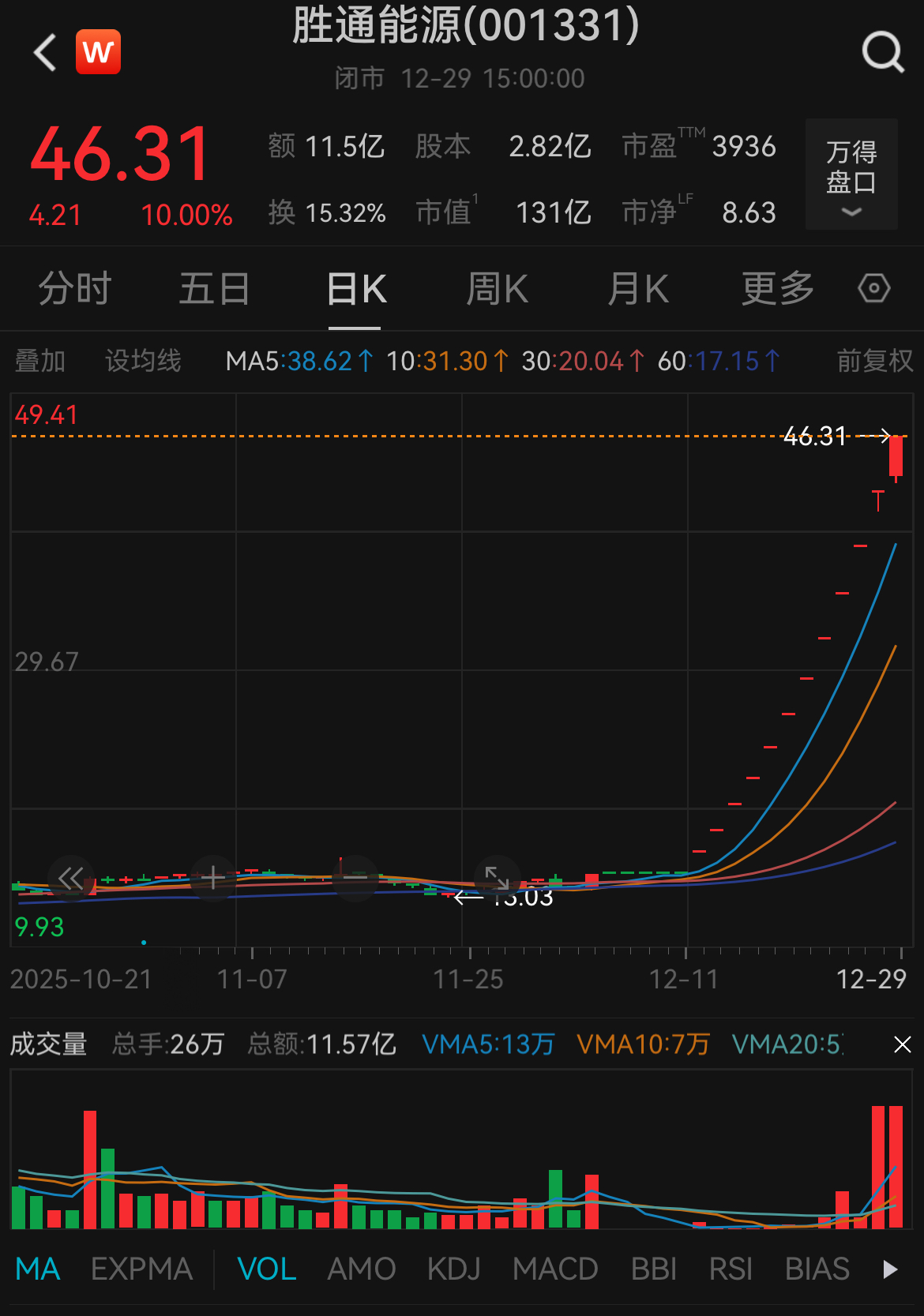The width and height of the screenshot is (924, 1316).
Task: Go back using the top-left arrow
Action: (46, 53)
